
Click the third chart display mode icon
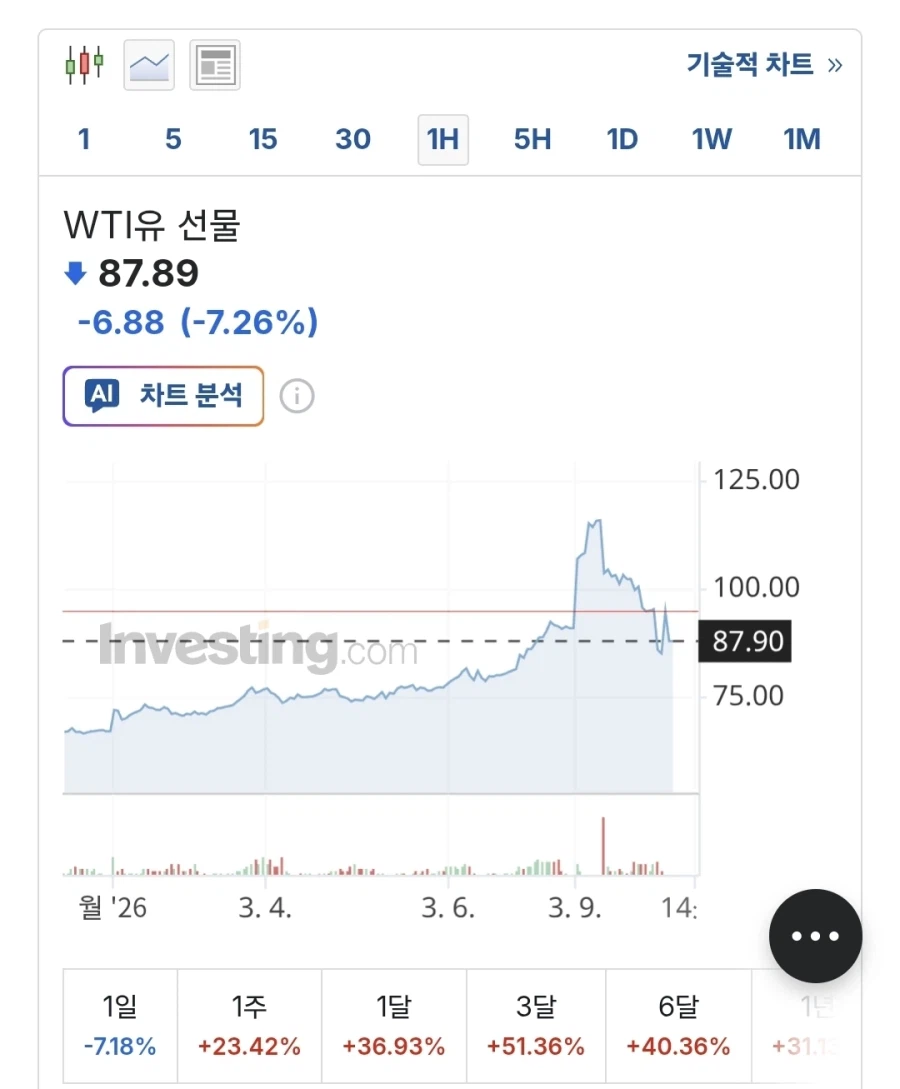[213, 64]
